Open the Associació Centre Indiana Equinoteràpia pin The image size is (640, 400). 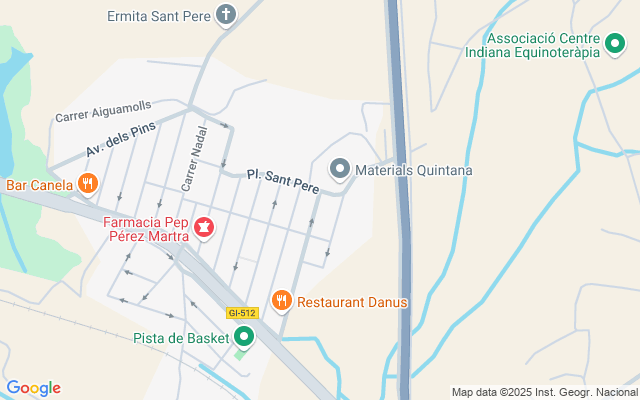[615, 47]
